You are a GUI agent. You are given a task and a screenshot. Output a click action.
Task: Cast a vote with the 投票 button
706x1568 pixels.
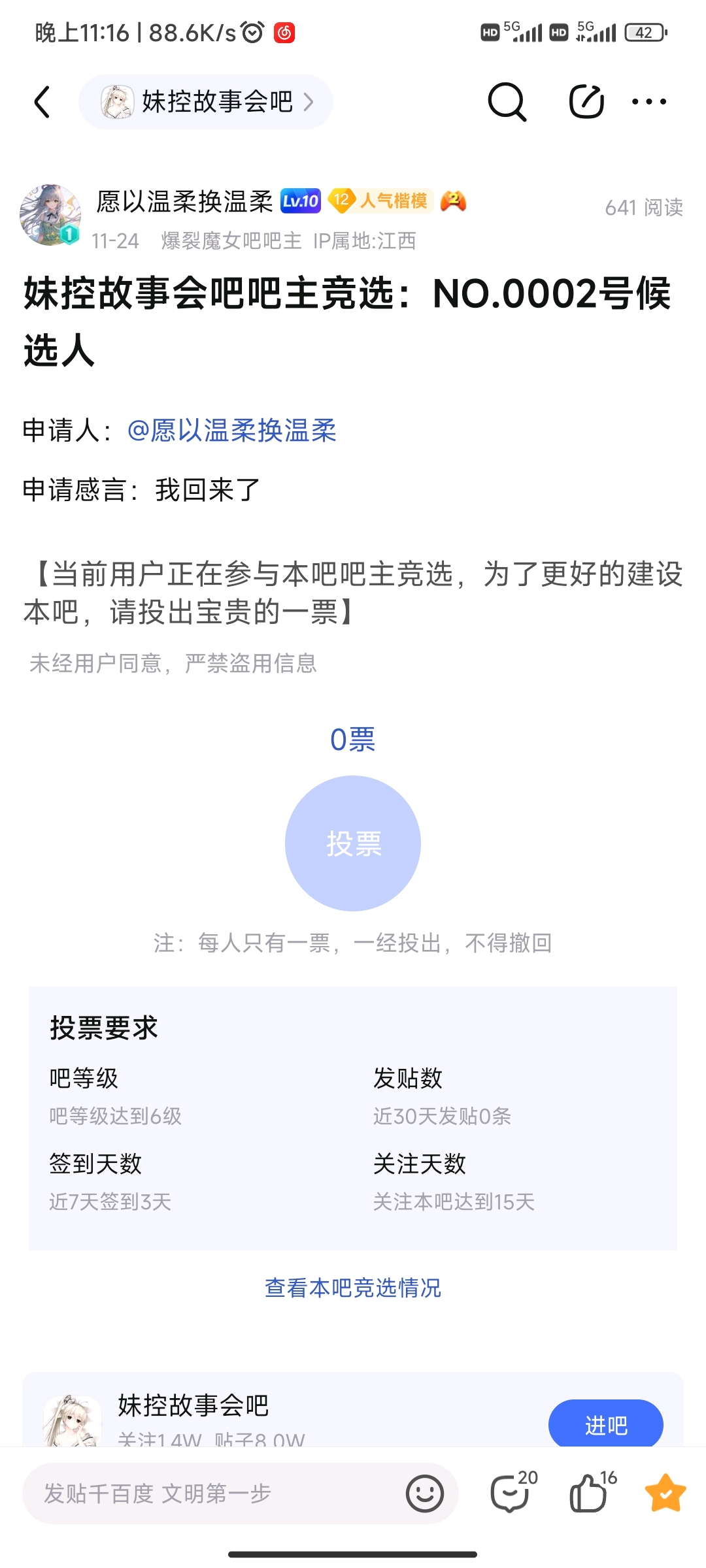tap(353, 843)
